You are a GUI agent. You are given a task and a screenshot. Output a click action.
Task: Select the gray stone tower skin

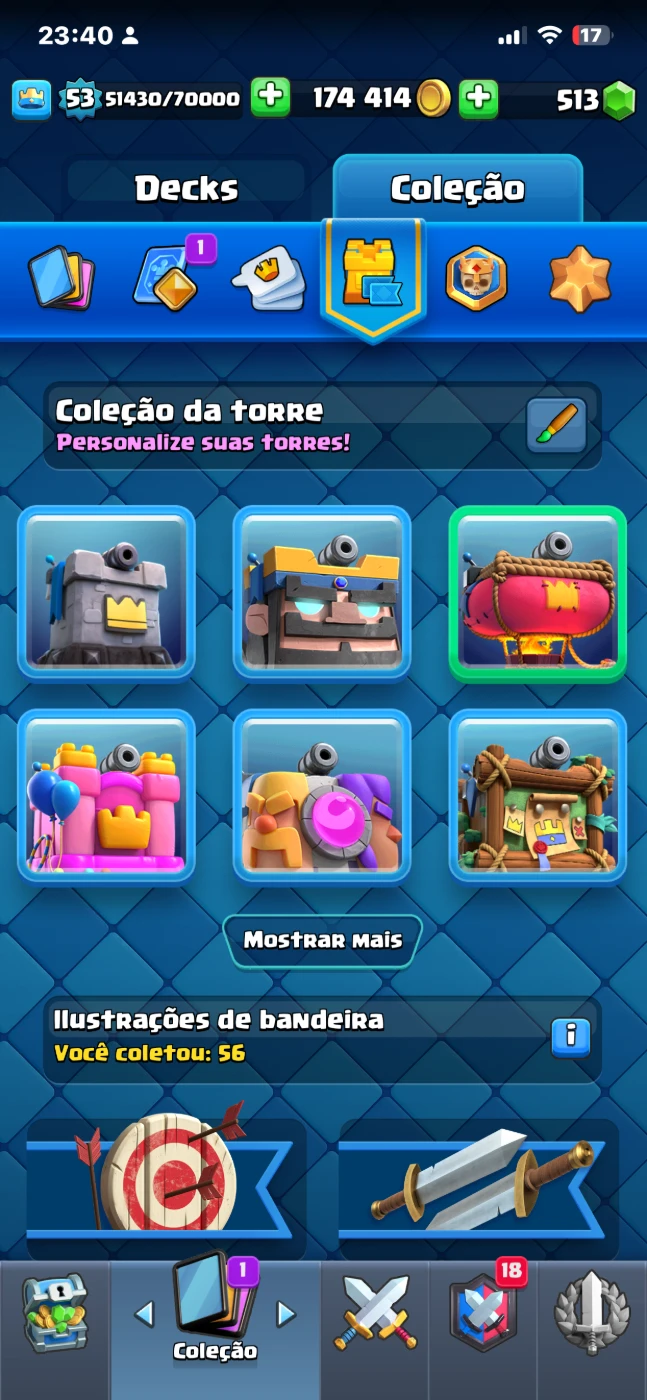106,593
